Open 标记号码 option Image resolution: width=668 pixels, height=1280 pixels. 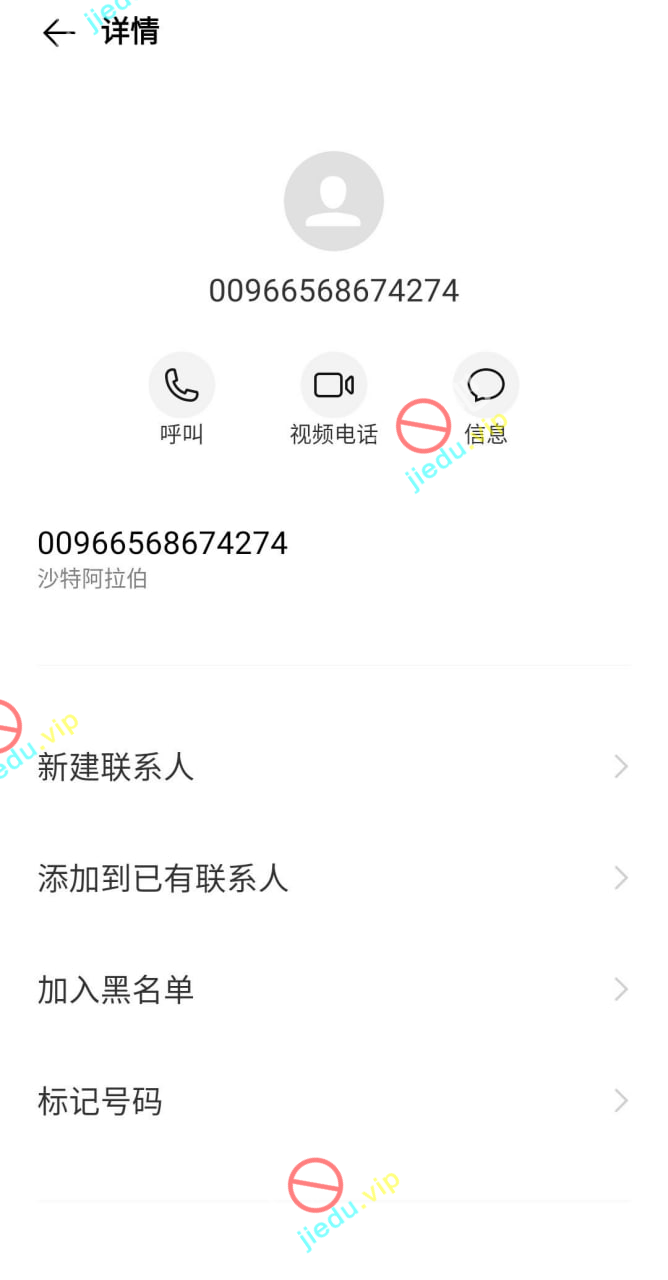click(x=333, y=1101)
